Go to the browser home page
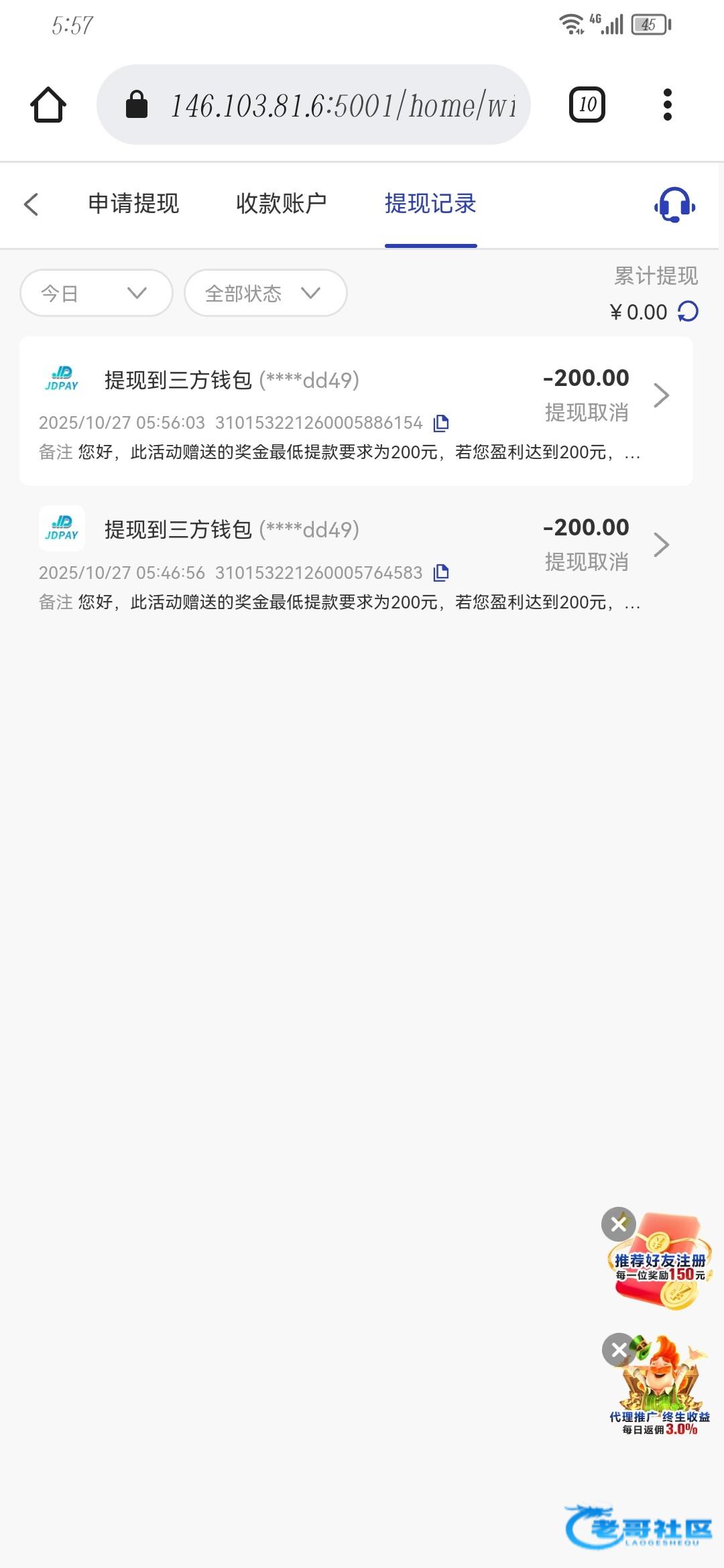 [x=48, y=105]
